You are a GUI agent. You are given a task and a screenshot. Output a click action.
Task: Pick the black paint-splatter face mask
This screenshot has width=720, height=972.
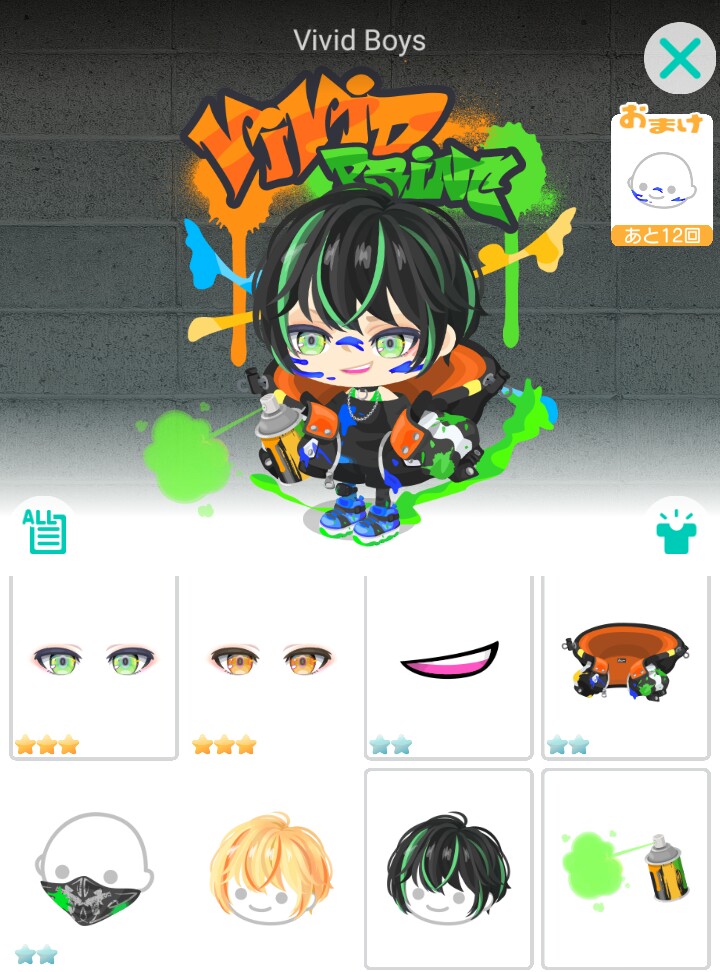click(93, 868)
